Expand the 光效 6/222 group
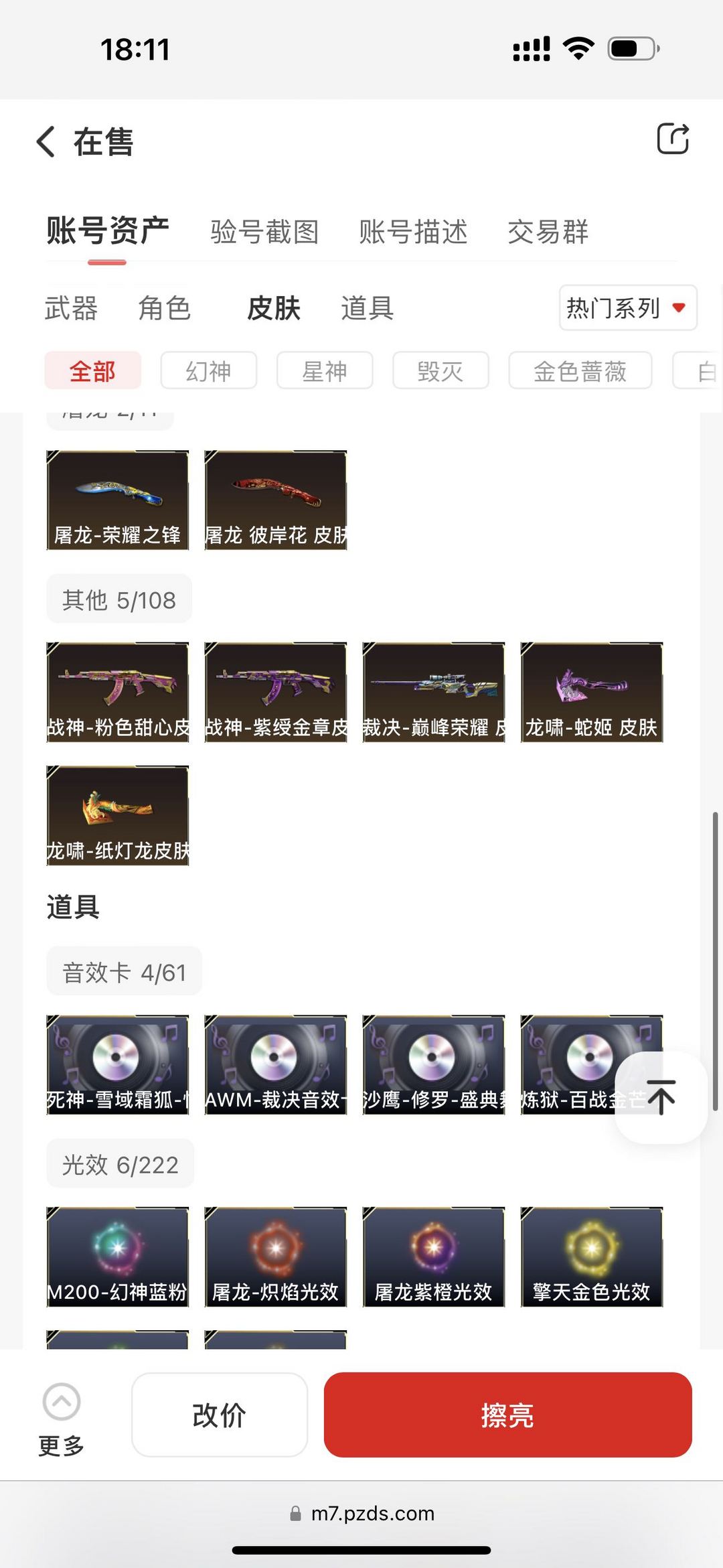Screen dimensions: 723x1568 point(121,1163)
